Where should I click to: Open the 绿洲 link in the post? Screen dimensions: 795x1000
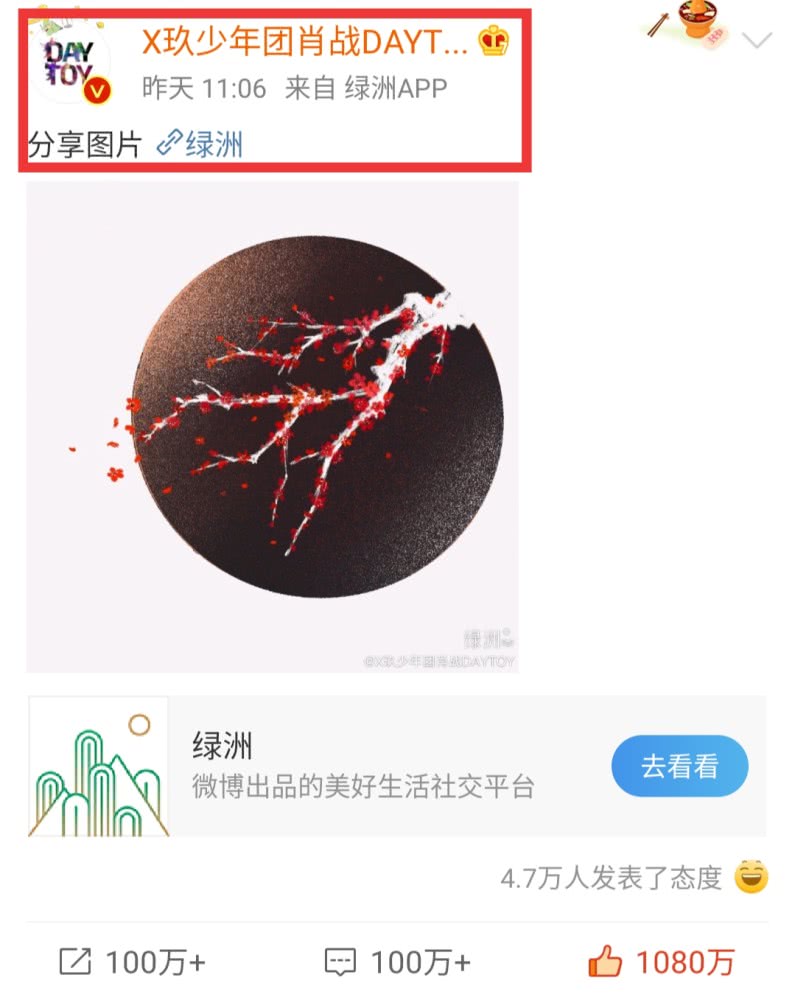201,145
